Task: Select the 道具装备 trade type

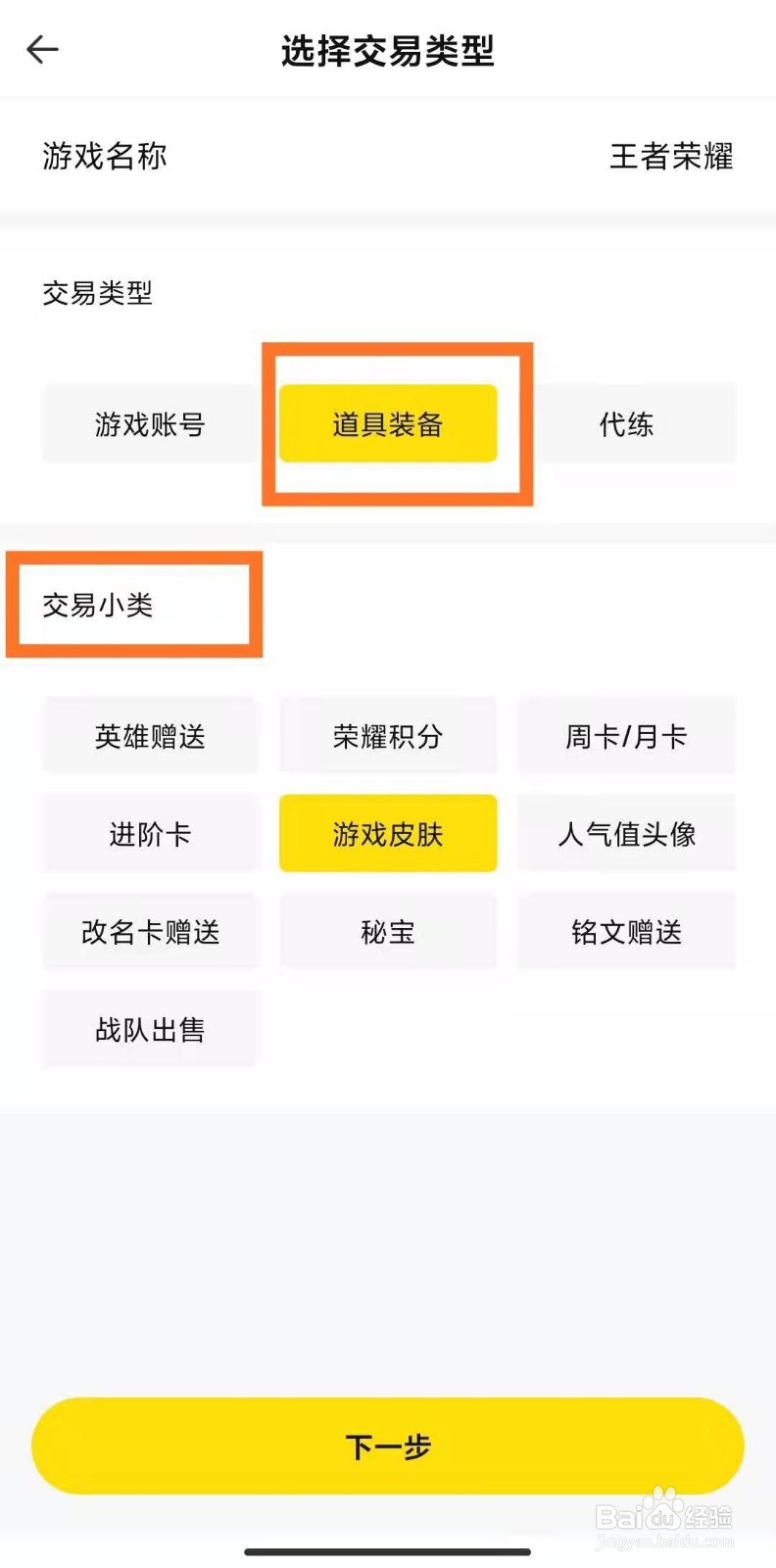Action: [x=388, y=423]
